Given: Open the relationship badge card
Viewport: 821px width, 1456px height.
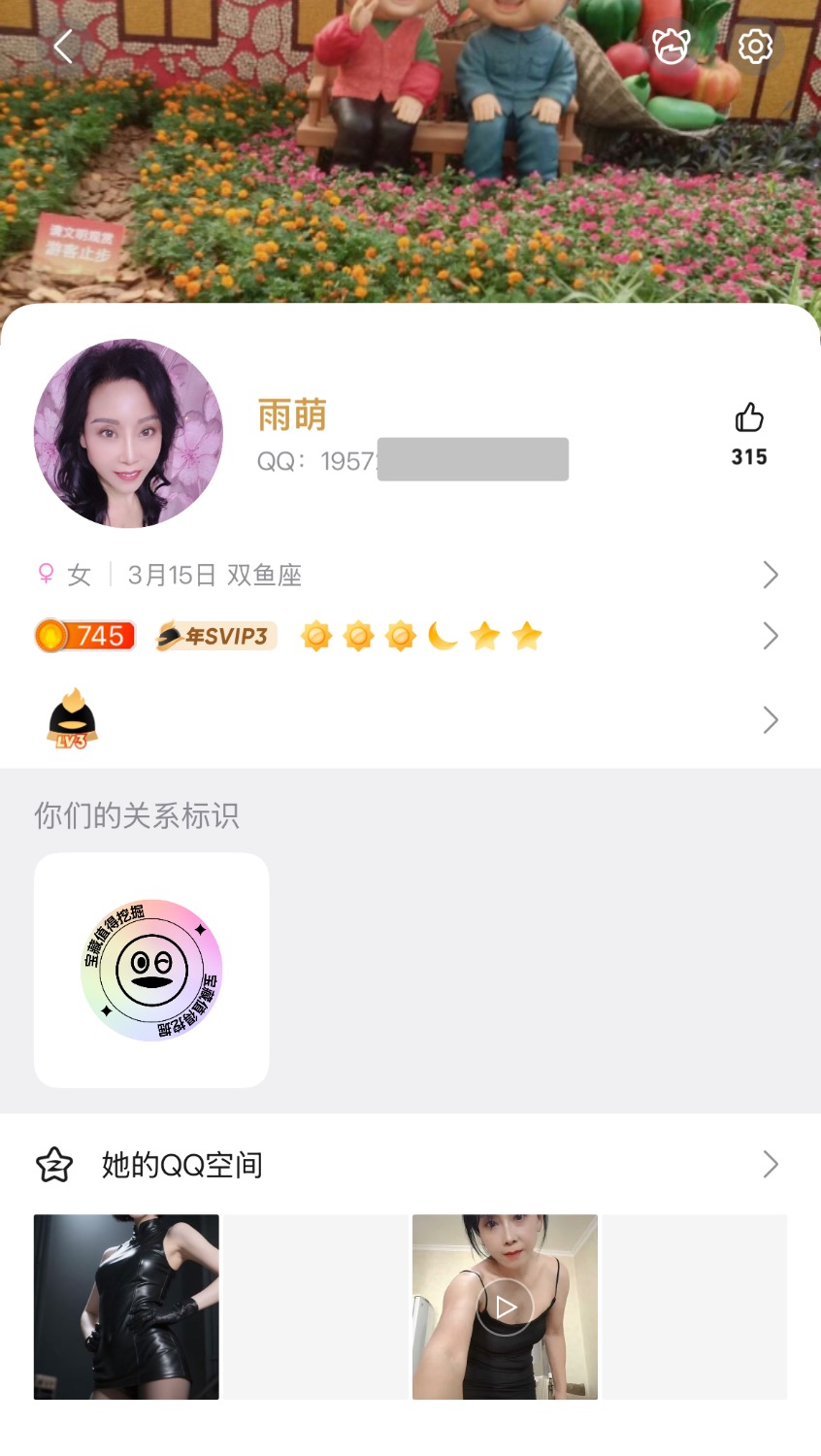Looking at the screenshot, I should (x=151, y=970).
